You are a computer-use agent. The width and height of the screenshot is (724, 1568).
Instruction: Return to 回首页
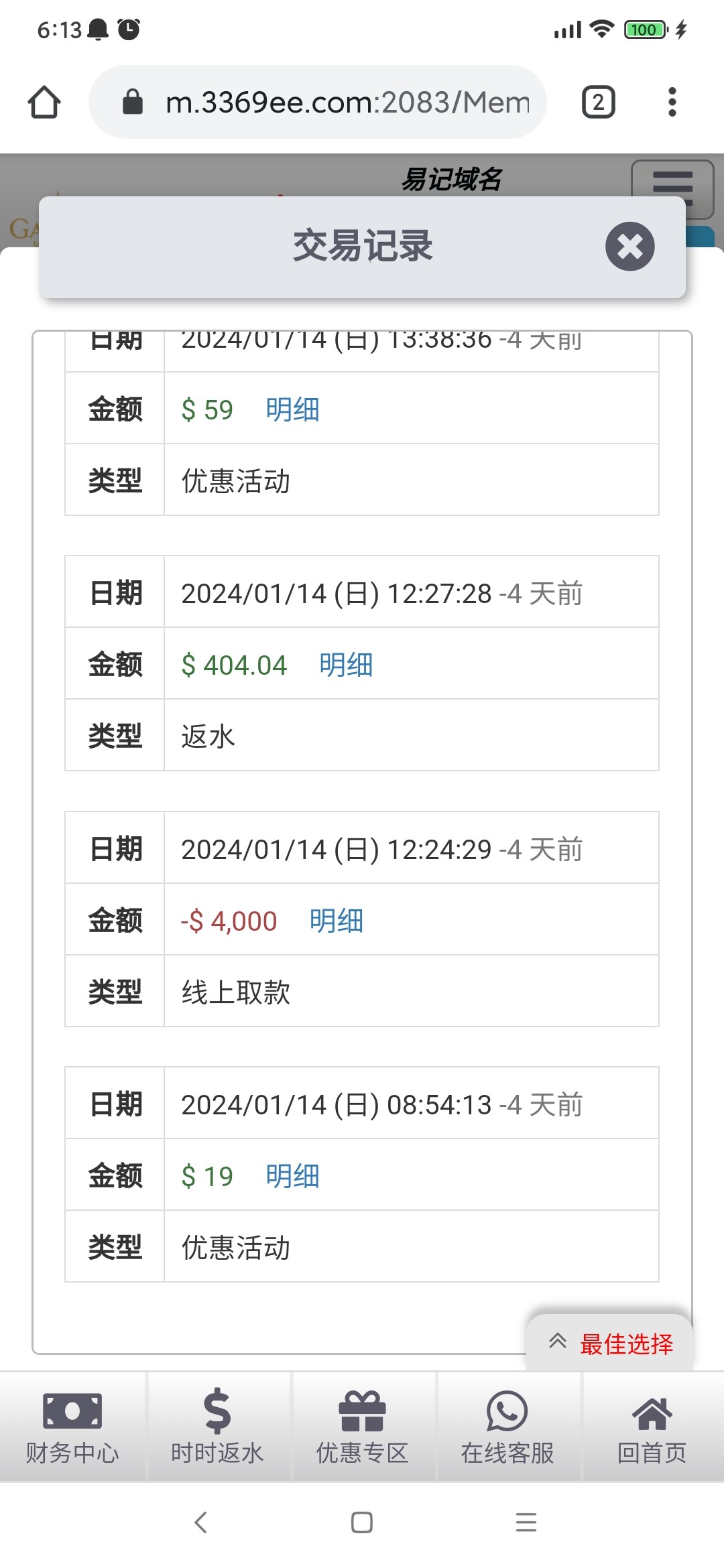(652, 1426)
